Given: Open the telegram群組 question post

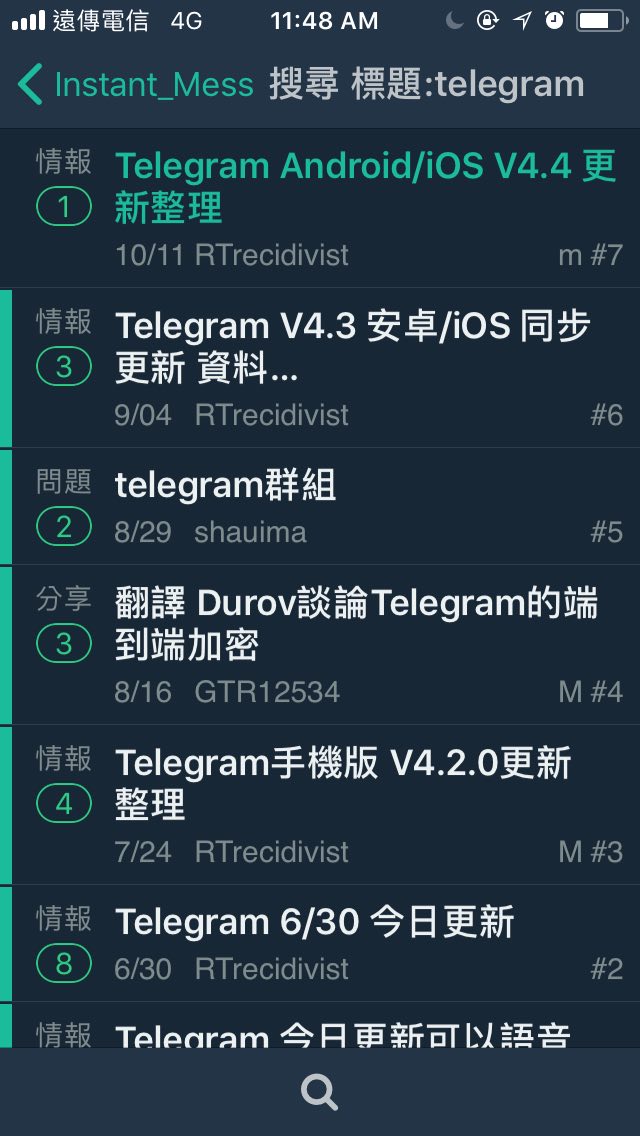Looking at the screenshot, I should coord(226,486).
